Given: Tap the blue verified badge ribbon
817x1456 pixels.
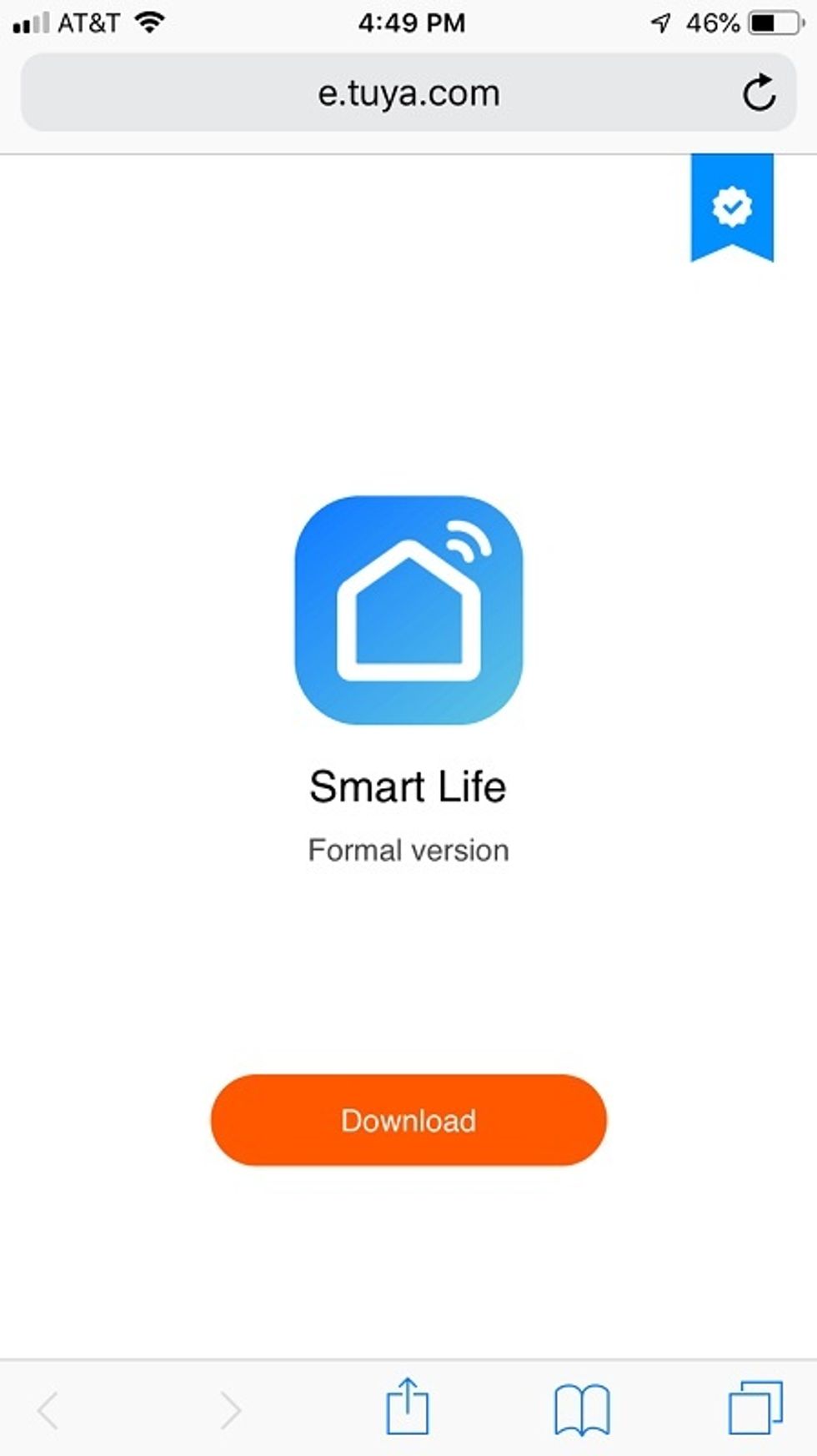Looking at the screenshot, I should click(x=732, y=207).
